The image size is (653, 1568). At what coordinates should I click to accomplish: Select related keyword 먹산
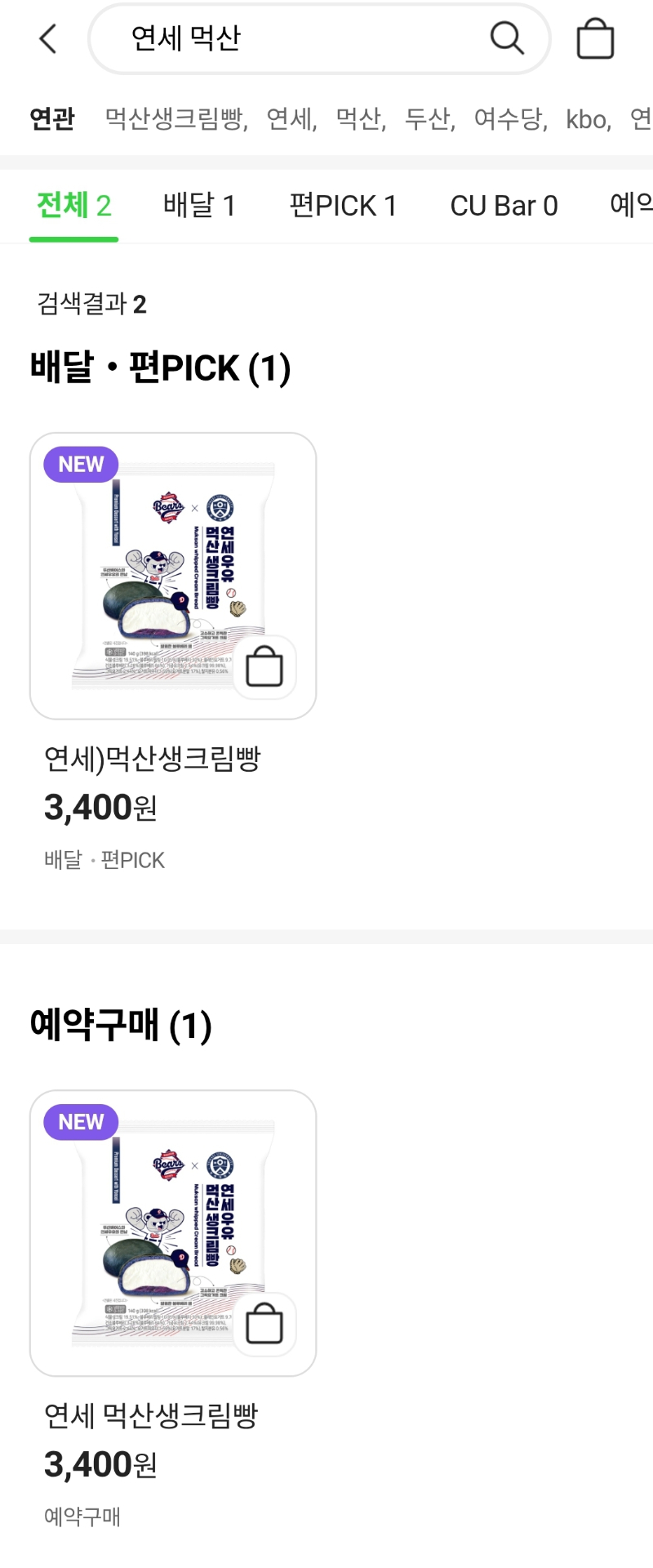coord(360,119)
